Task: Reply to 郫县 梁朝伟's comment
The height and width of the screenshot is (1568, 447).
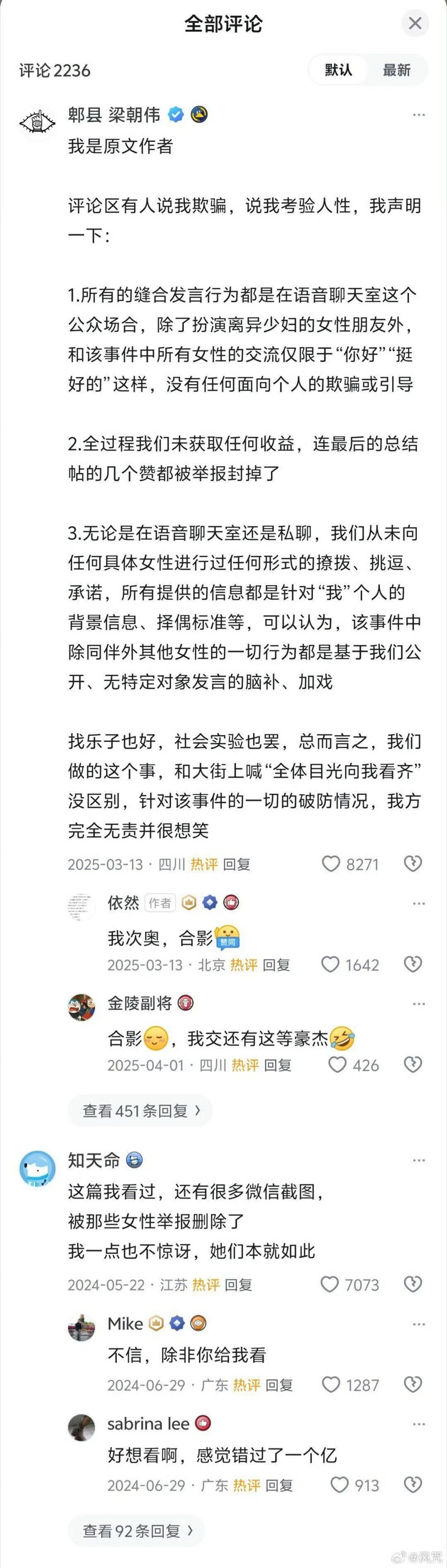Action: click(236, 864)
